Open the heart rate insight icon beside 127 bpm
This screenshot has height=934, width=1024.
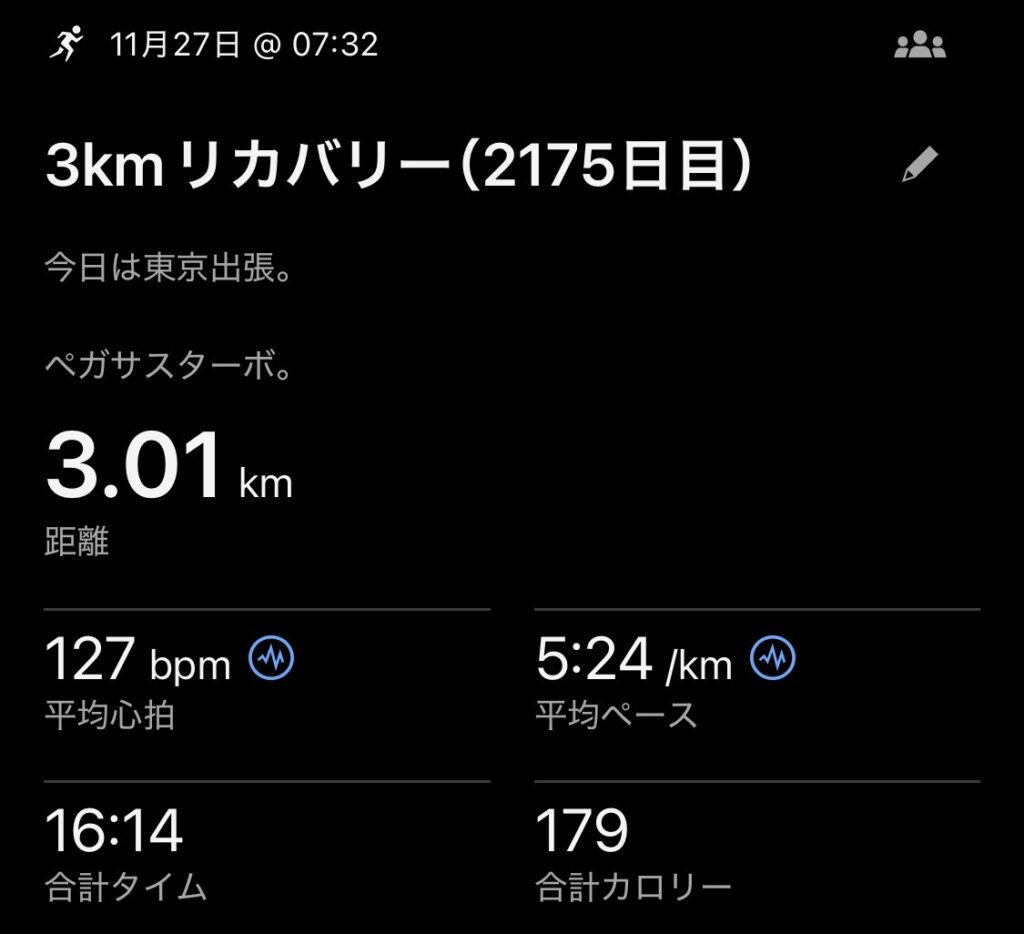click(271, 659)
